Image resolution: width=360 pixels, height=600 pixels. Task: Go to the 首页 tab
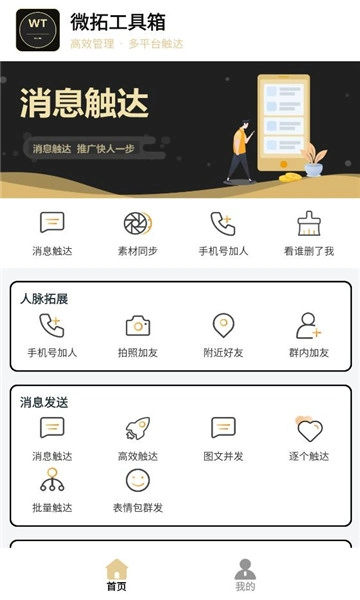(x=117, y=575)
